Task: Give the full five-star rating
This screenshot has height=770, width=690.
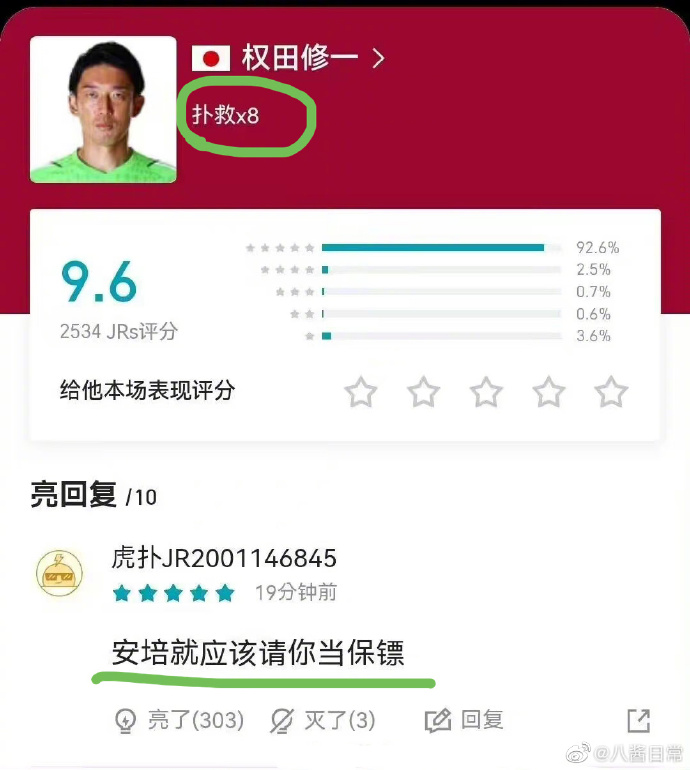Action: 611,392
